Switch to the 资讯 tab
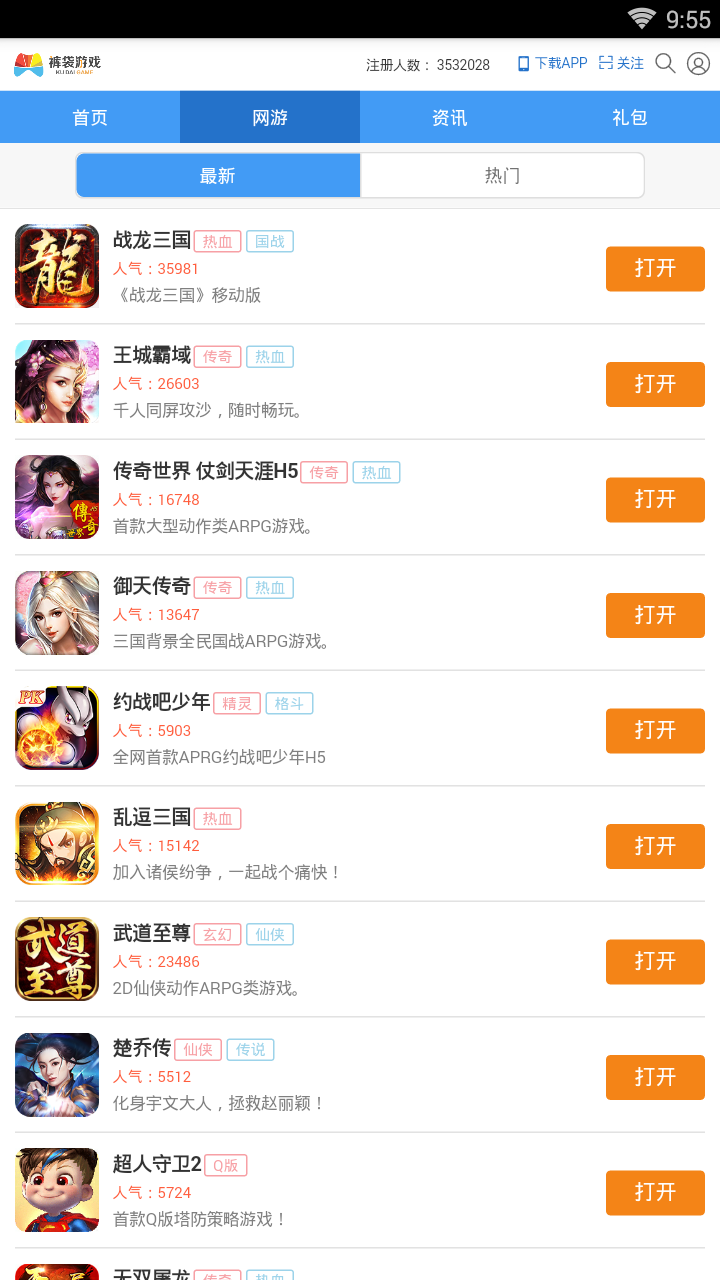 (450, 117)
